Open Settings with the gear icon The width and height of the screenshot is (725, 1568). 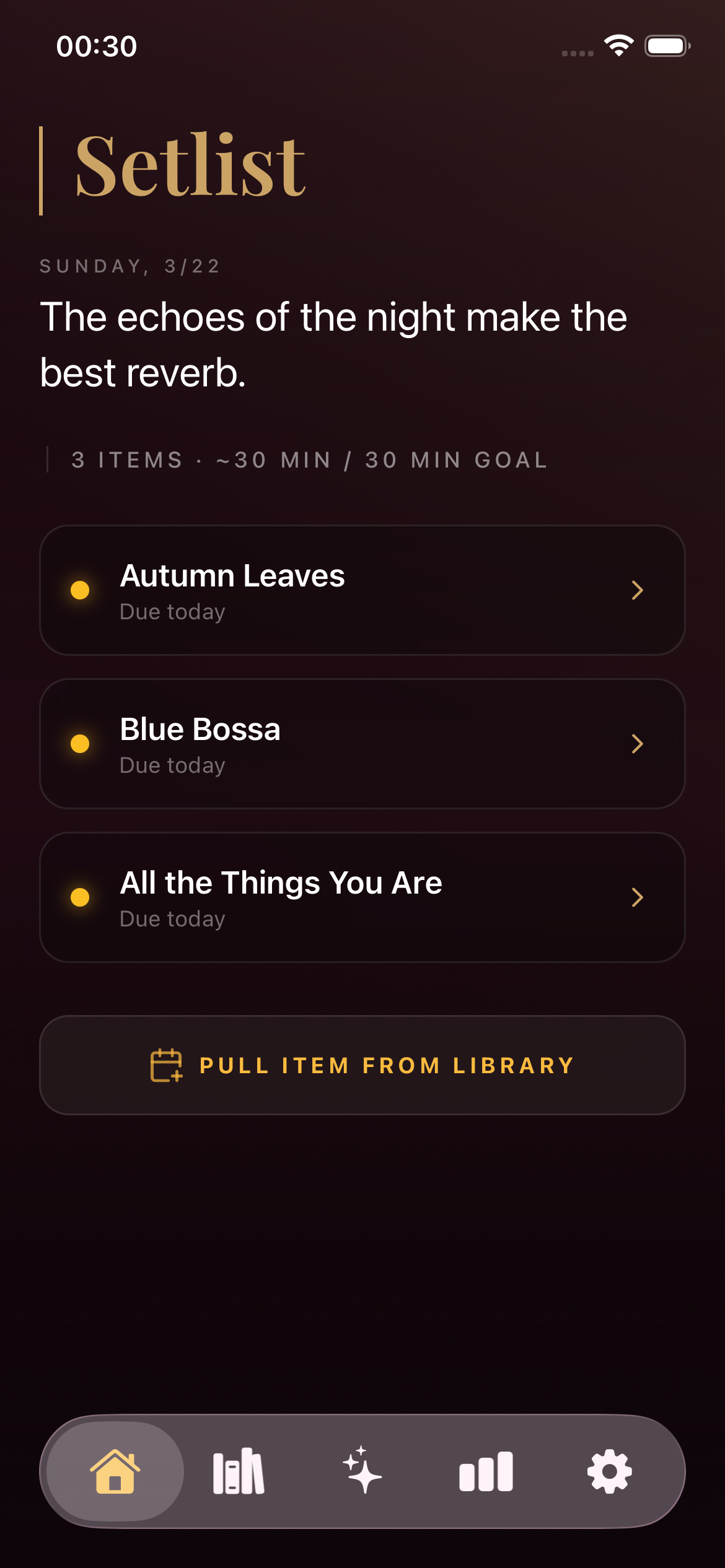pyautogui.click(x=610, y=1473)
